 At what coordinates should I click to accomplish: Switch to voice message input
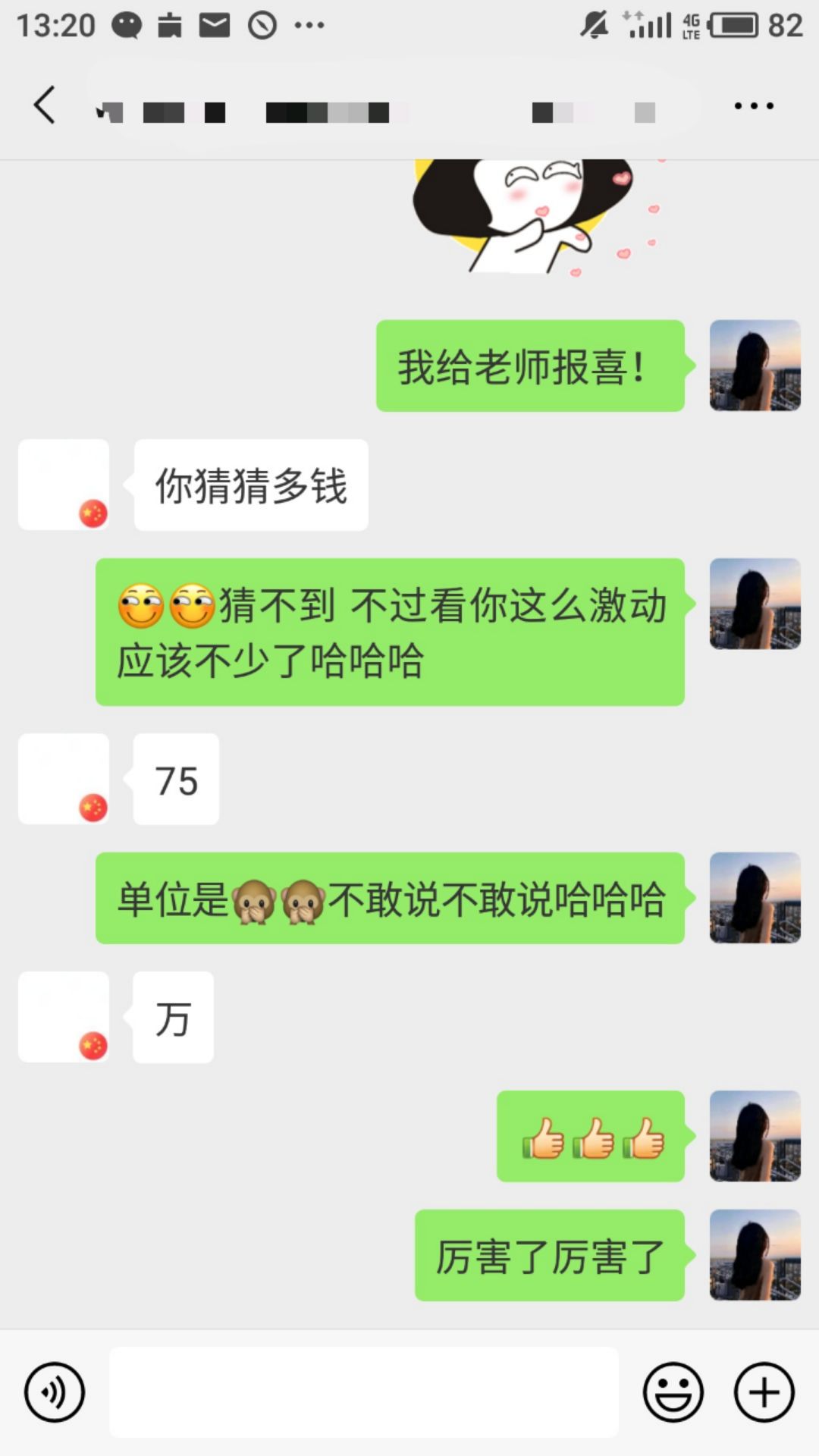[55, 1392]
